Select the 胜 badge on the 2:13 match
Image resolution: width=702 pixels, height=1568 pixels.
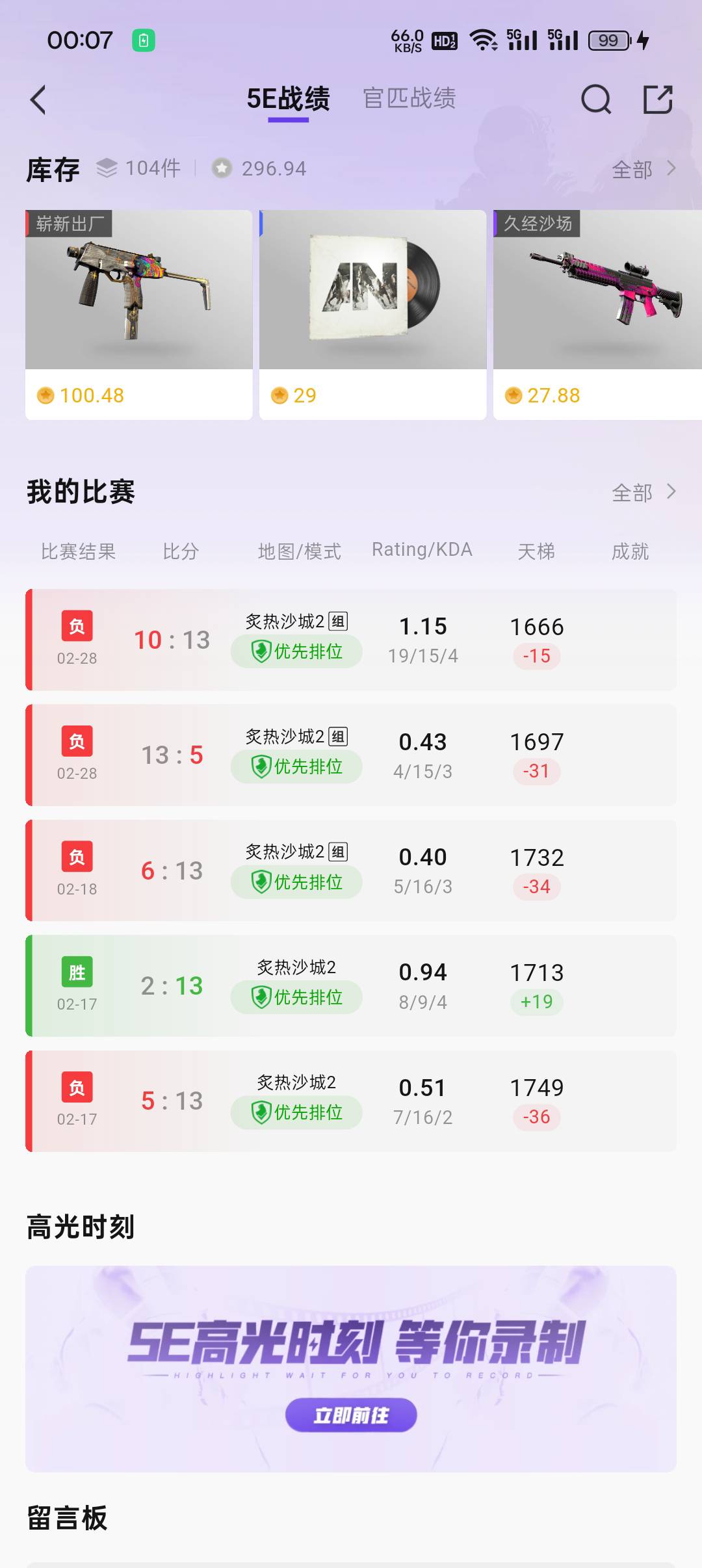(x=77, y=972)
